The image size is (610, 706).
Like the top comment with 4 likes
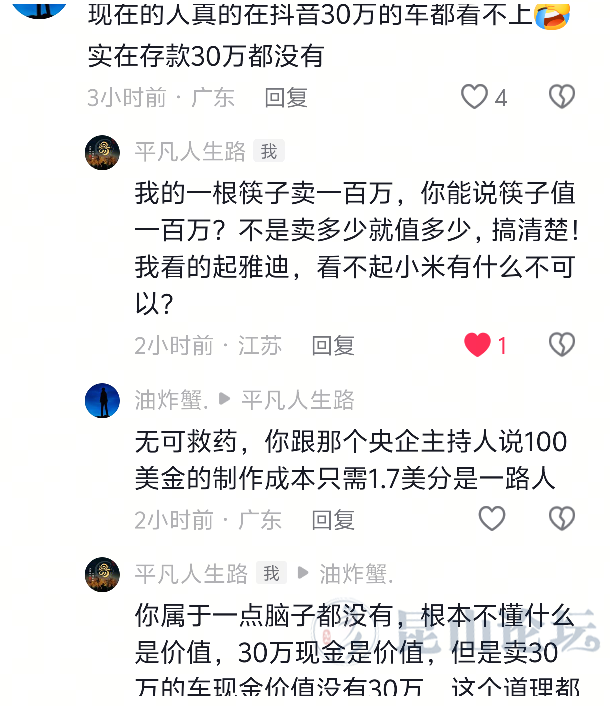pos(474,97)
